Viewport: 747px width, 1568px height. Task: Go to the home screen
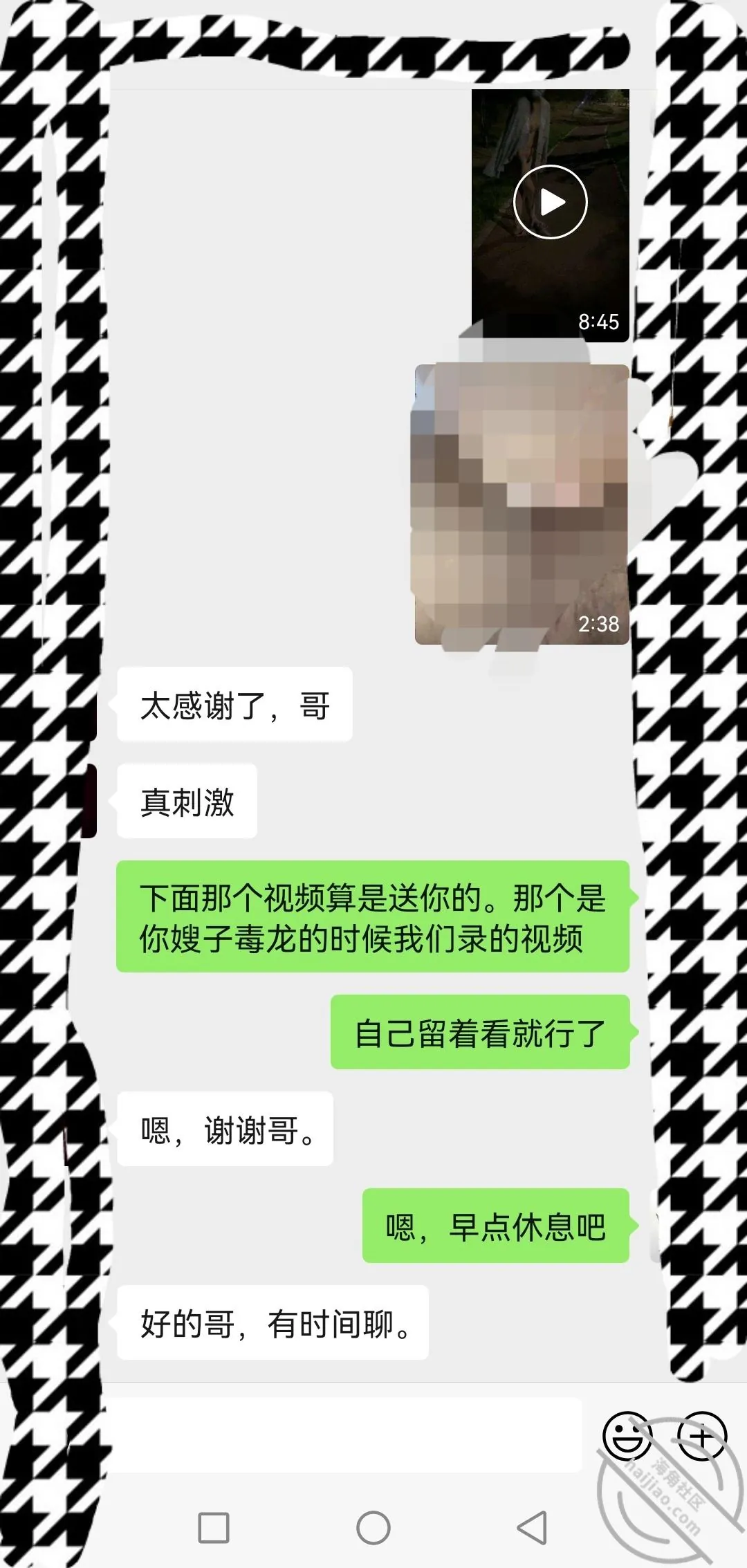(x=373, y=1527)
